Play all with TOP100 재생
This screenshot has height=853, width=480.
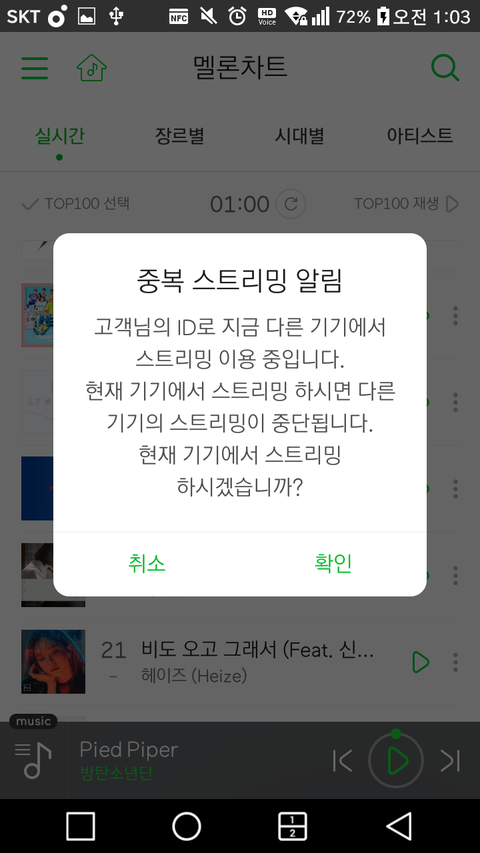(407, 204)
